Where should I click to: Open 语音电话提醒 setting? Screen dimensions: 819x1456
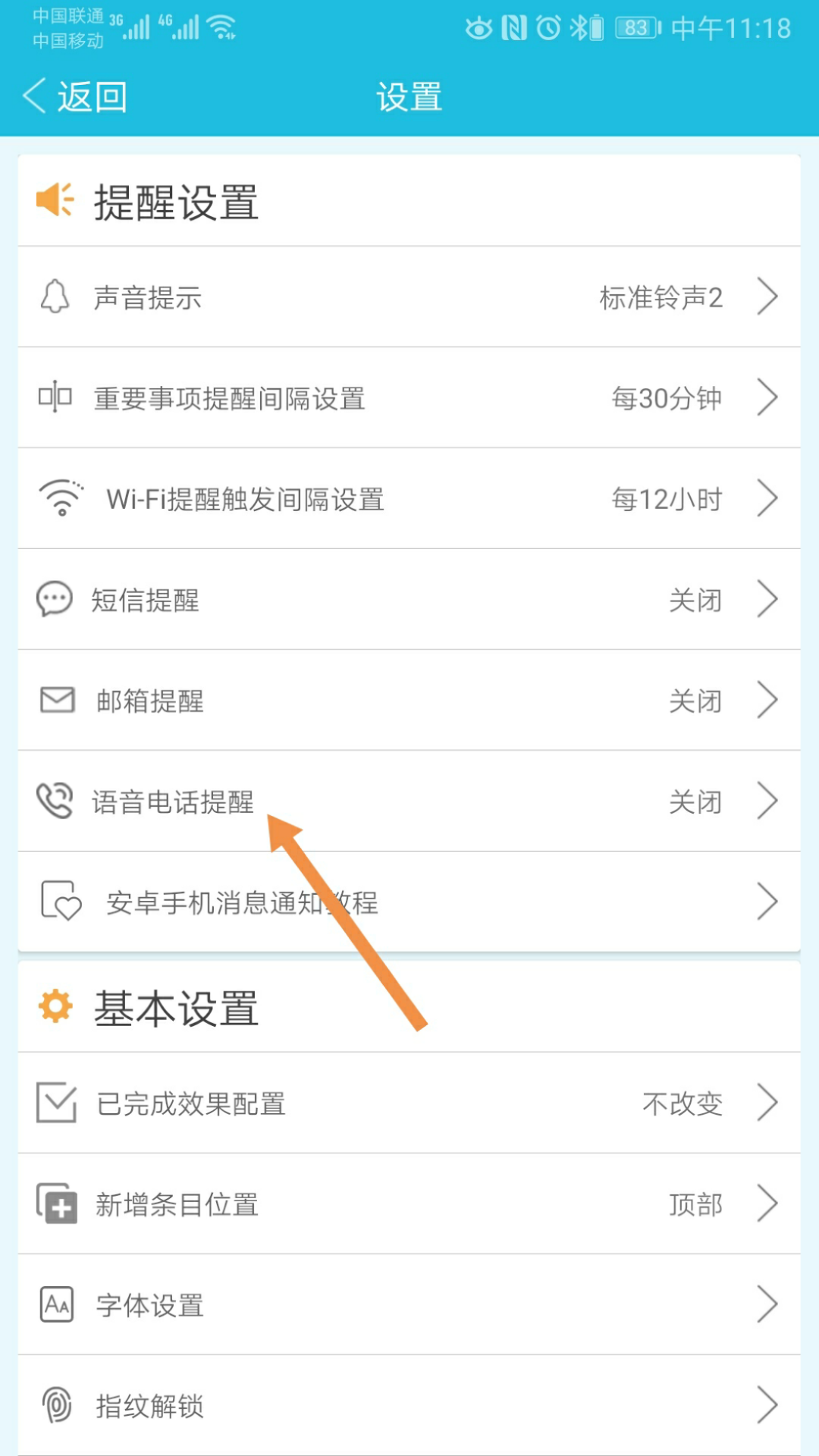click(x=409, y=802)
